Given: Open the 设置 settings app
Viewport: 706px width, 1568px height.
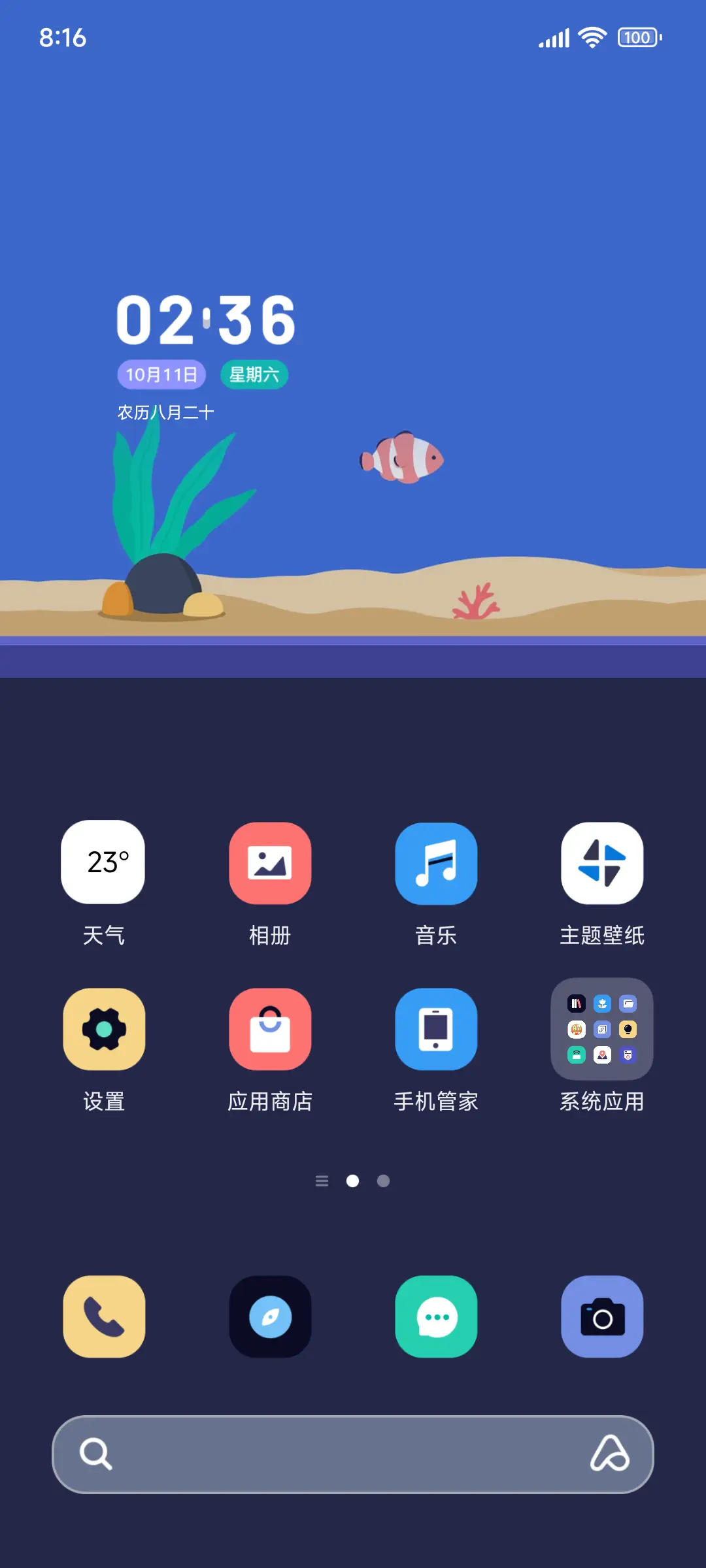Looking at the screenshot, I should coord(103,1029).
